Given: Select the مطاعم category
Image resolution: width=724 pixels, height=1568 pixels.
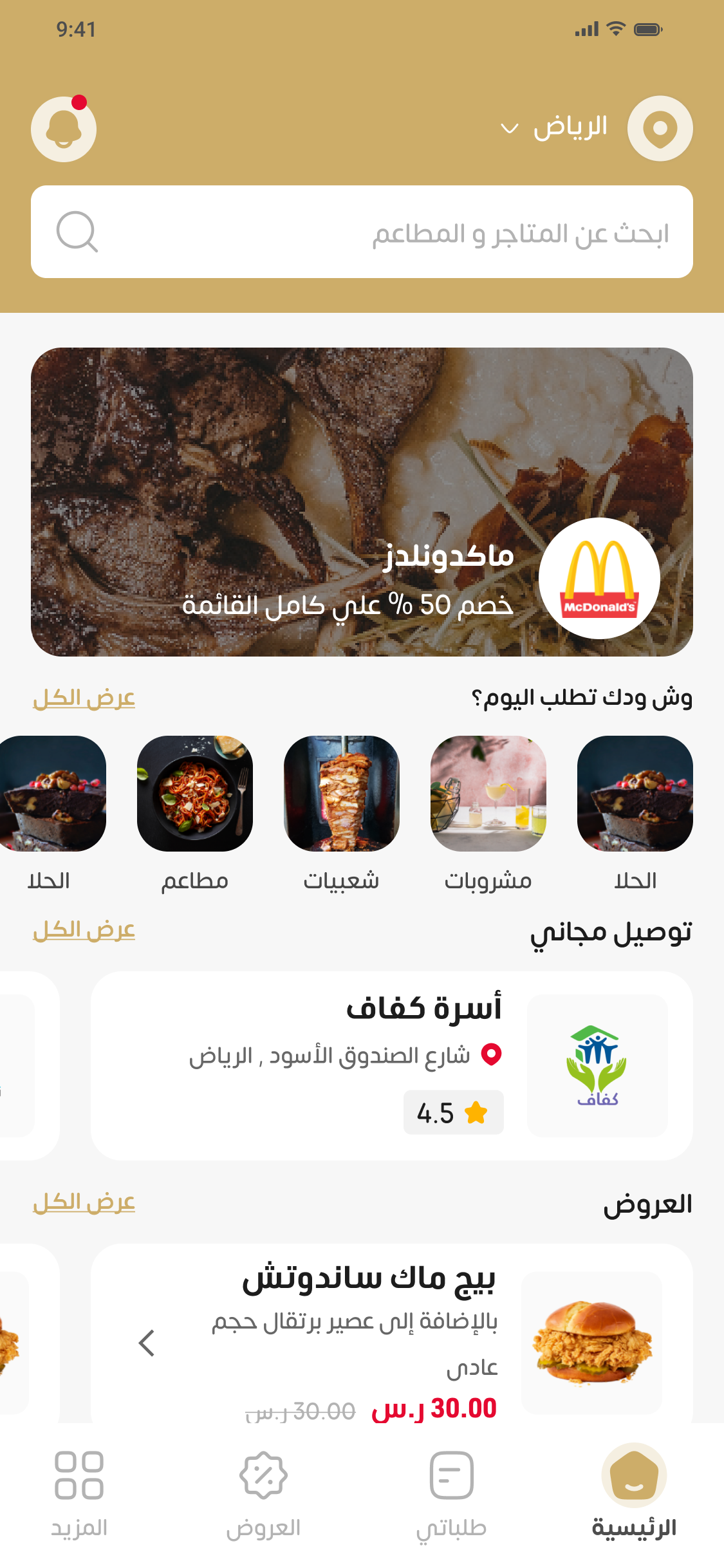Looking at the screenshot, I should coord(194,812).
